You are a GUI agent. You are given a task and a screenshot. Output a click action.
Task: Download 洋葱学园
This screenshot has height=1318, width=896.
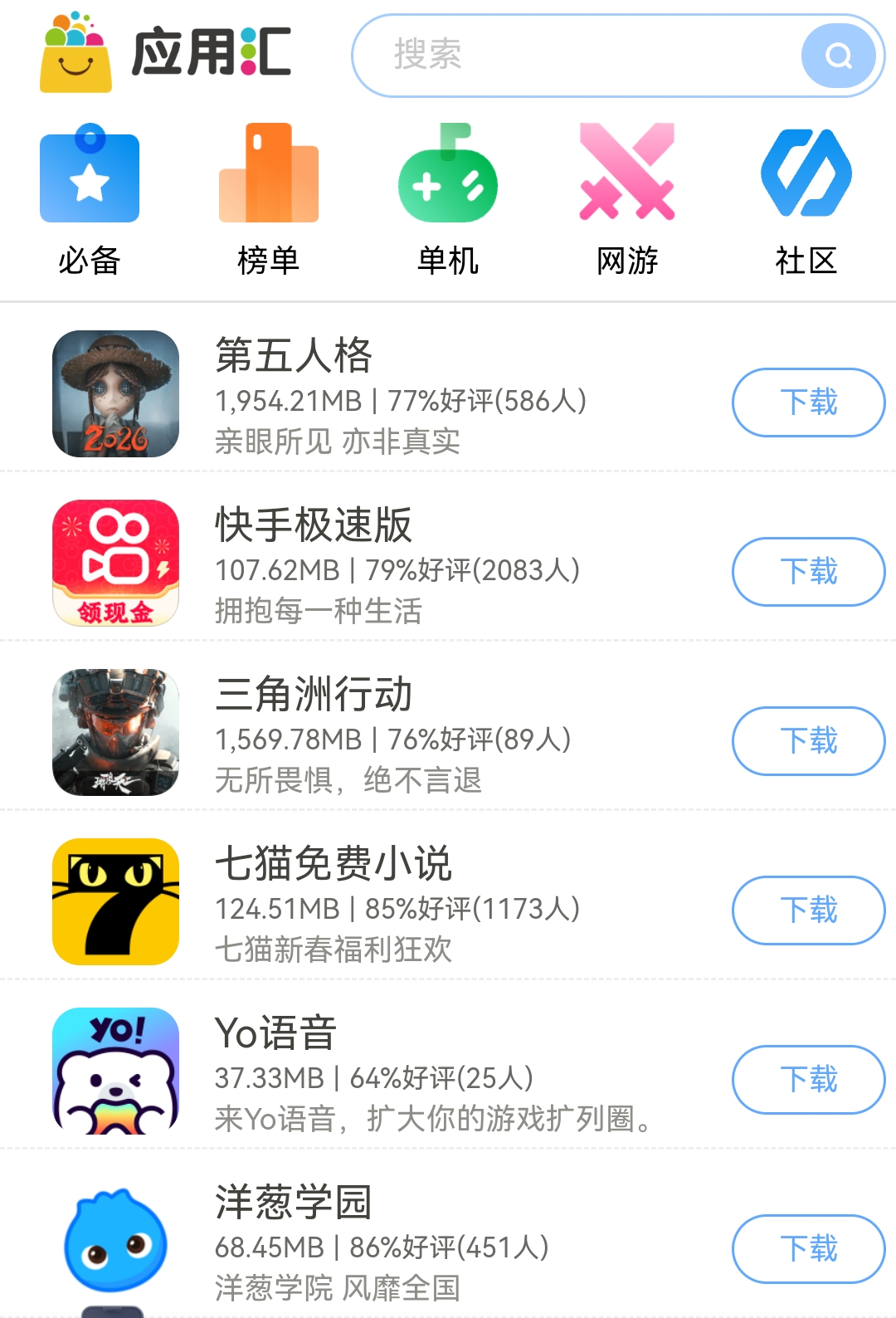point(808,1249)
